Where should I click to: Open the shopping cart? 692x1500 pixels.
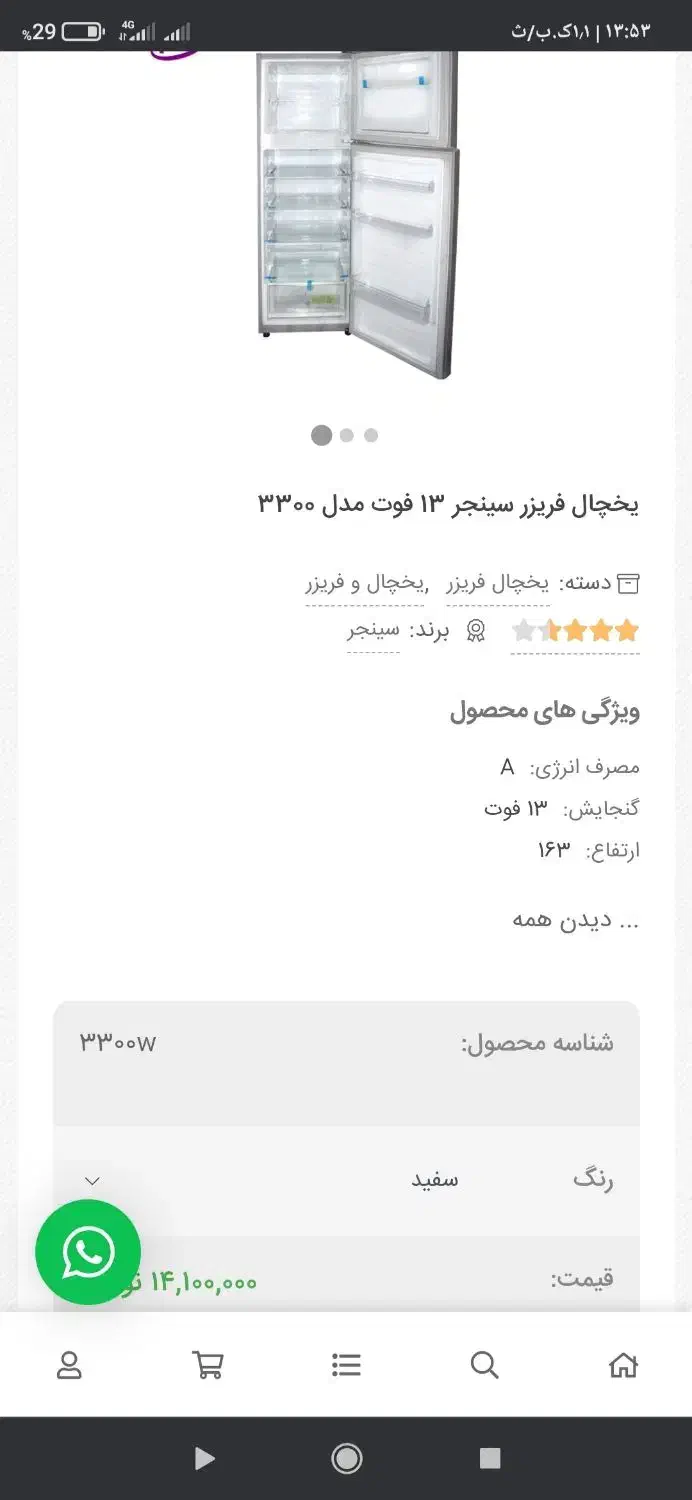tap(208, 1365)
